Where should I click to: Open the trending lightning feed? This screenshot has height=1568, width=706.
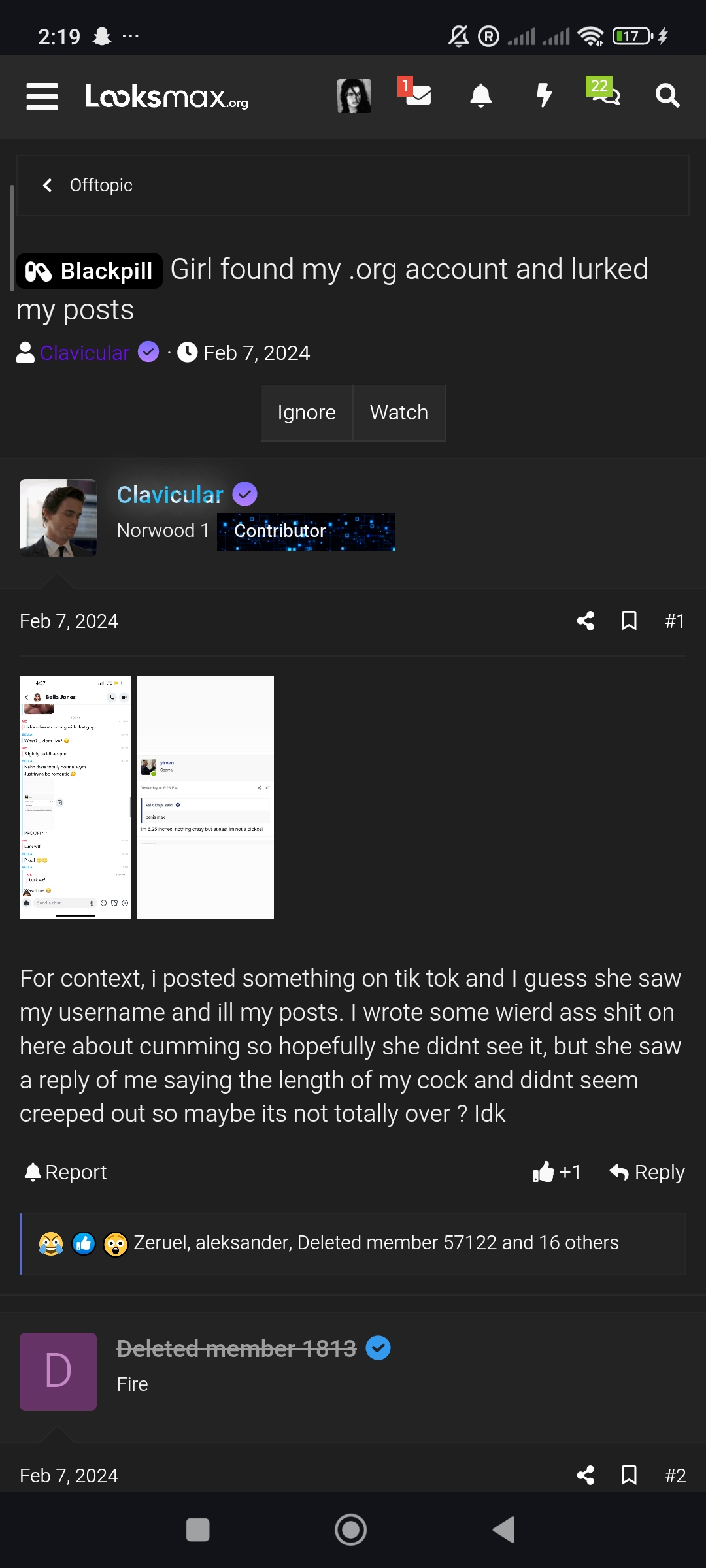544,96
